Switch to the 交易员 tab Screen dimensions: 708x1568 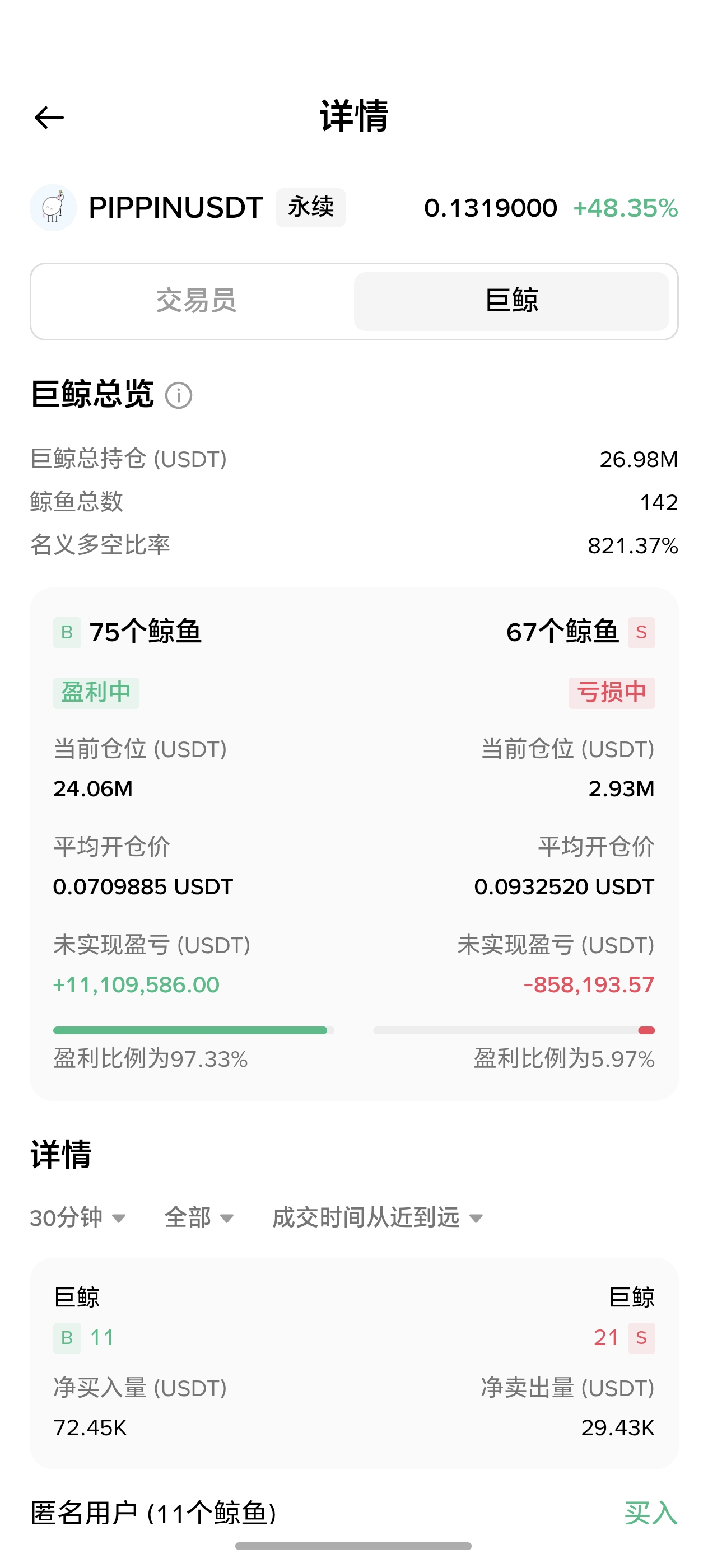click(196, 301)
